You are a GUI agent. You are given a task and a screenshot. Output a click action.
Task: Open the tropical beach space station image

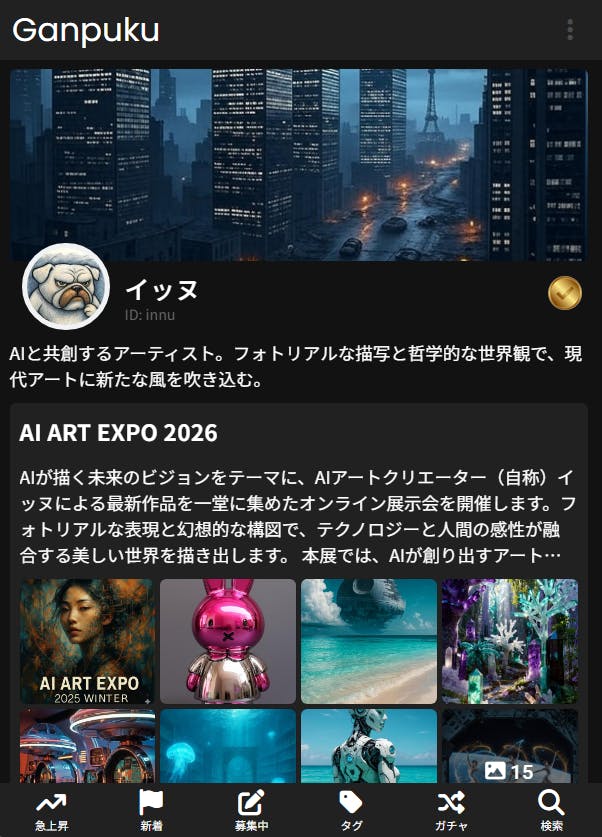click(x=369, y=641)
